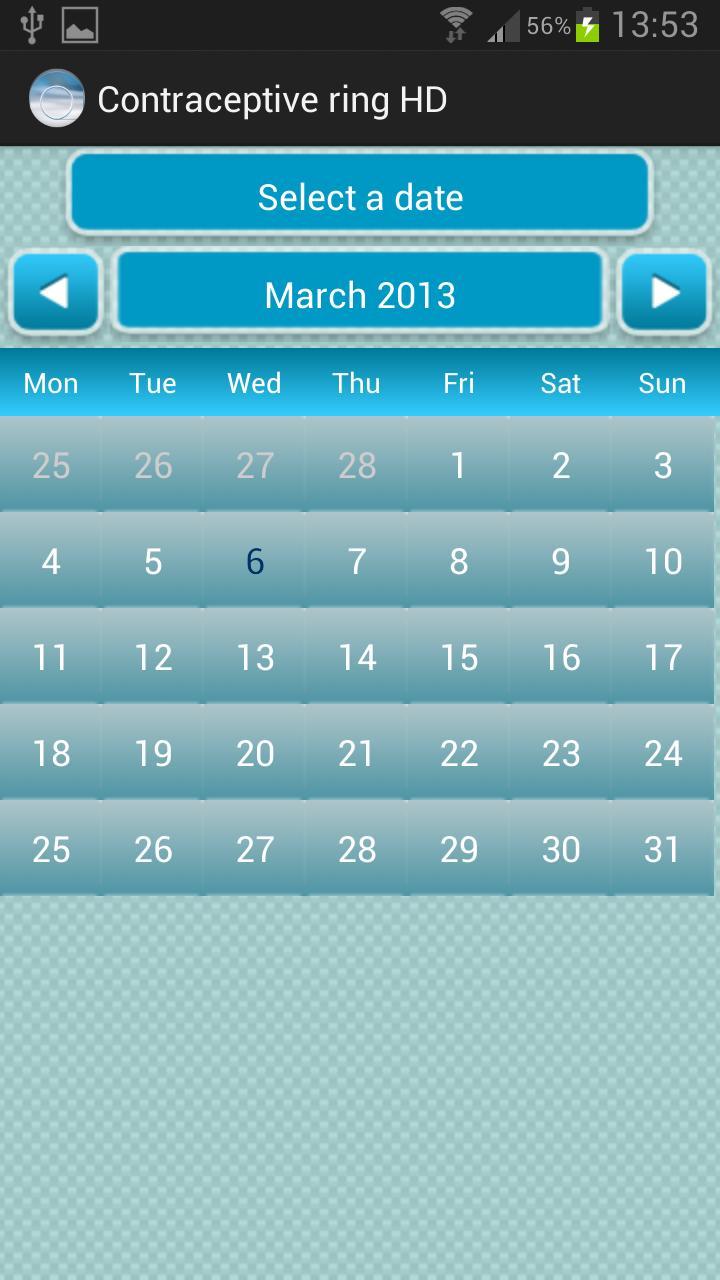This screenshot has width=720, height=1280.
Task: Go to the previous month
Action: (x=55, y=293)
